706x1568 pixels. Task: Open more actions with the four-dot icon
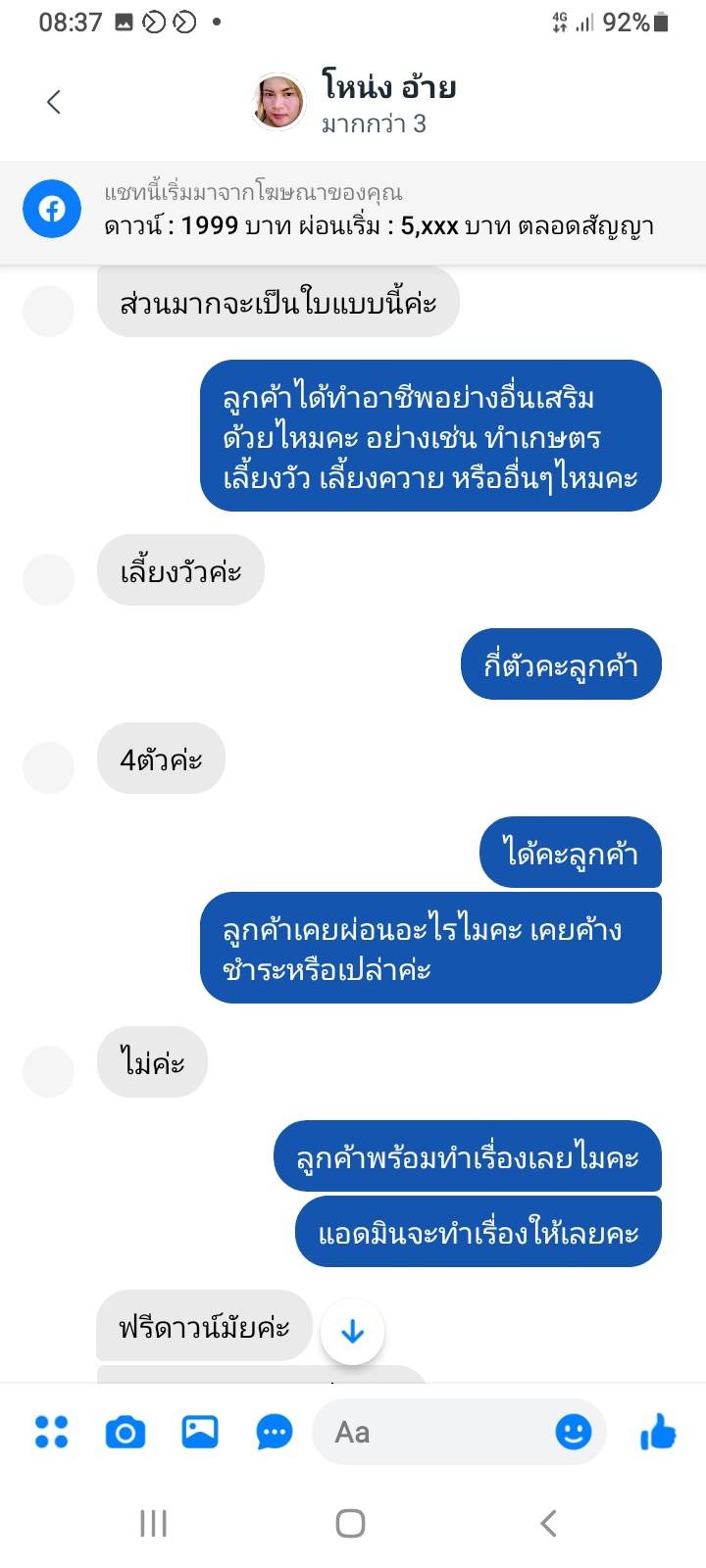pyautogui.click(x=51, y=1432)
